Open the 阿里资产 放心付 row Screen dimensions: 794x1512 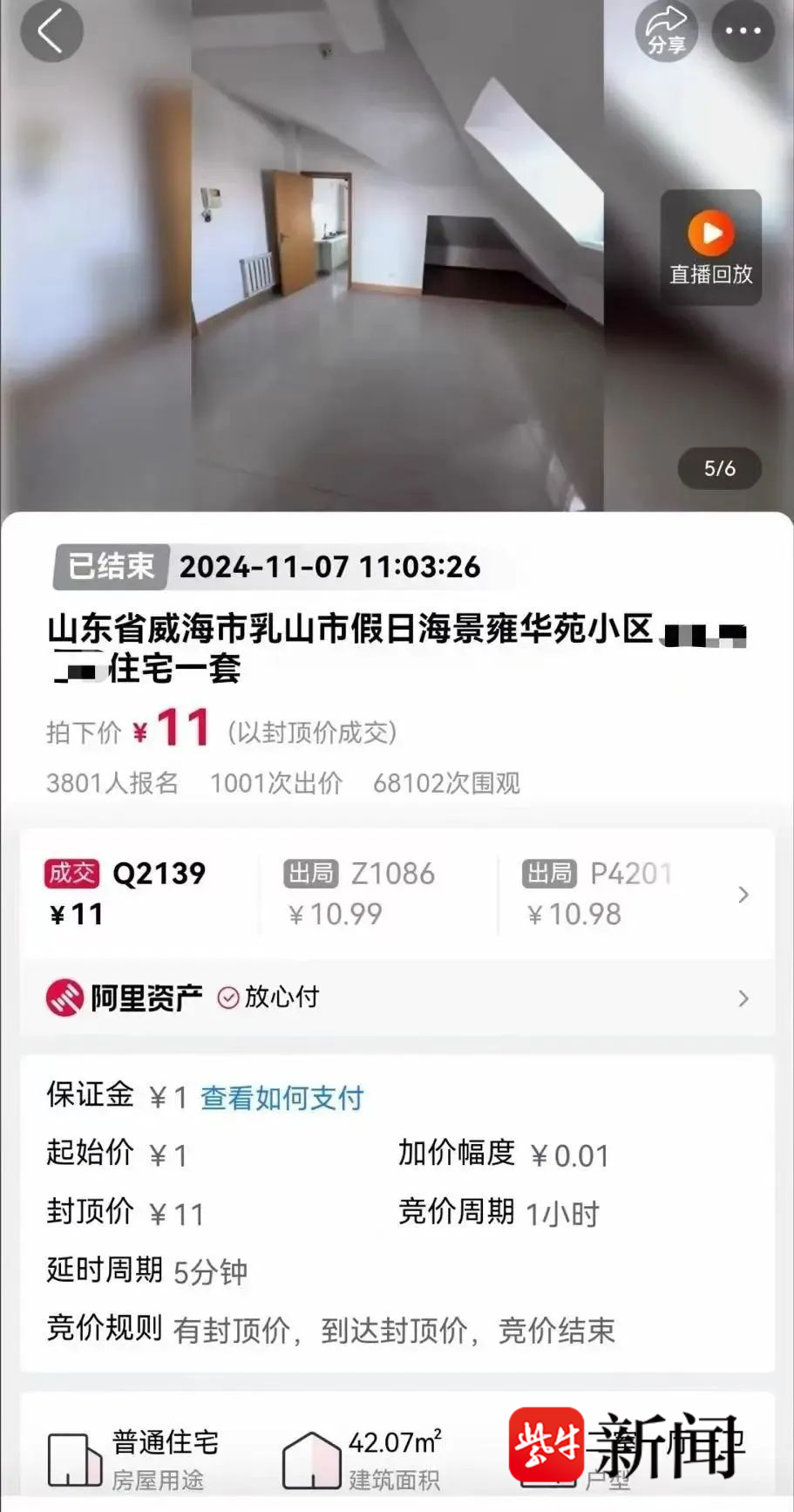pos(397,998)
